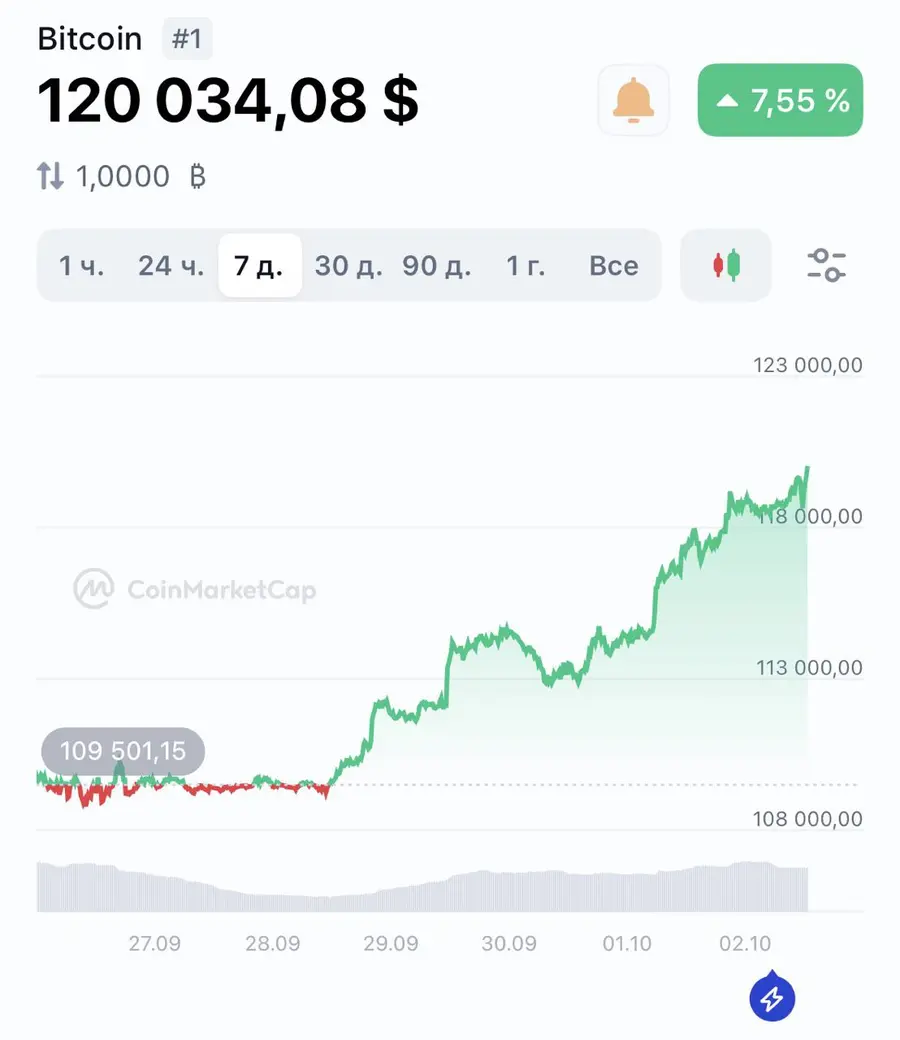Show the 30 д. price chart
Screen dimensions: 900x1040
coord(348,266)
